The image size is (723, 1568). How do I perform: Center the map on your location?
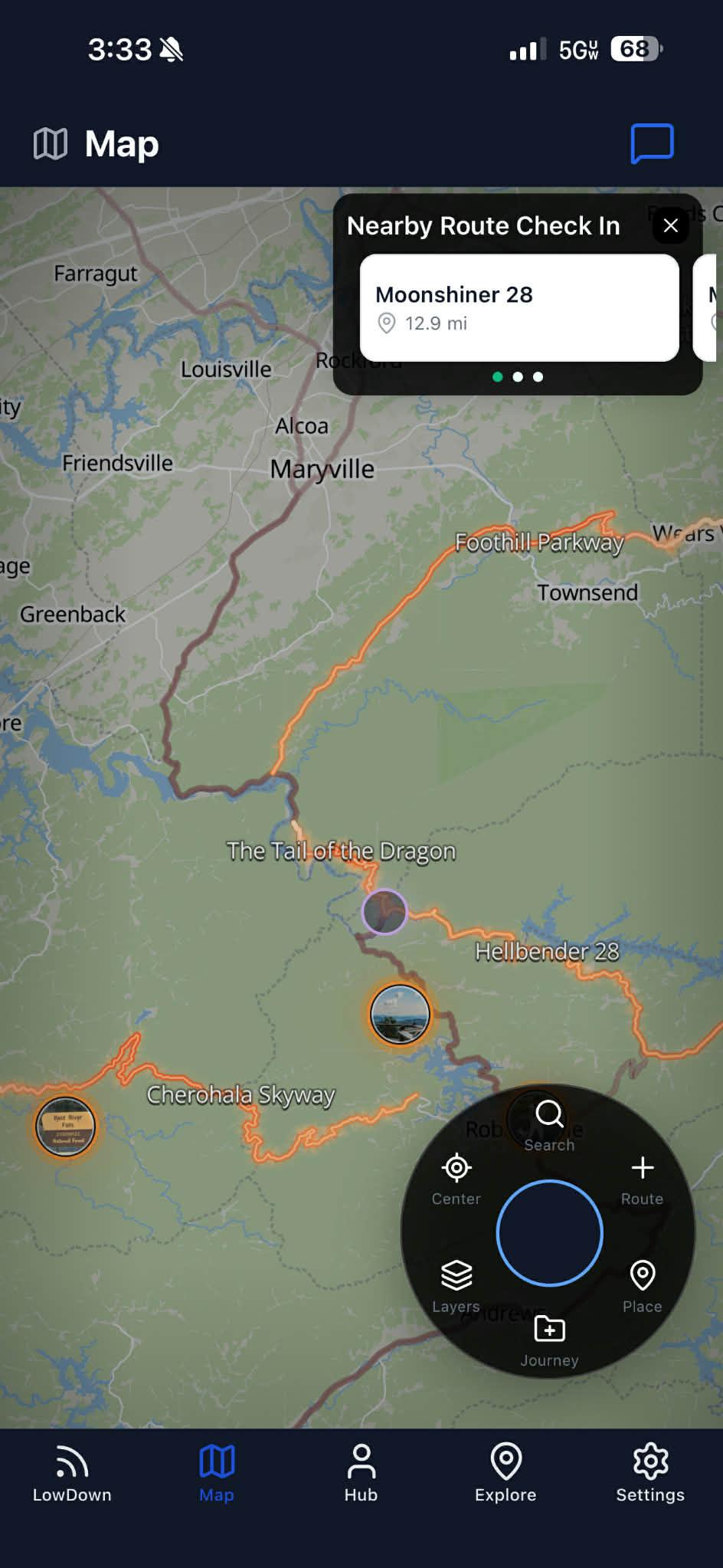click(456, 1168)
